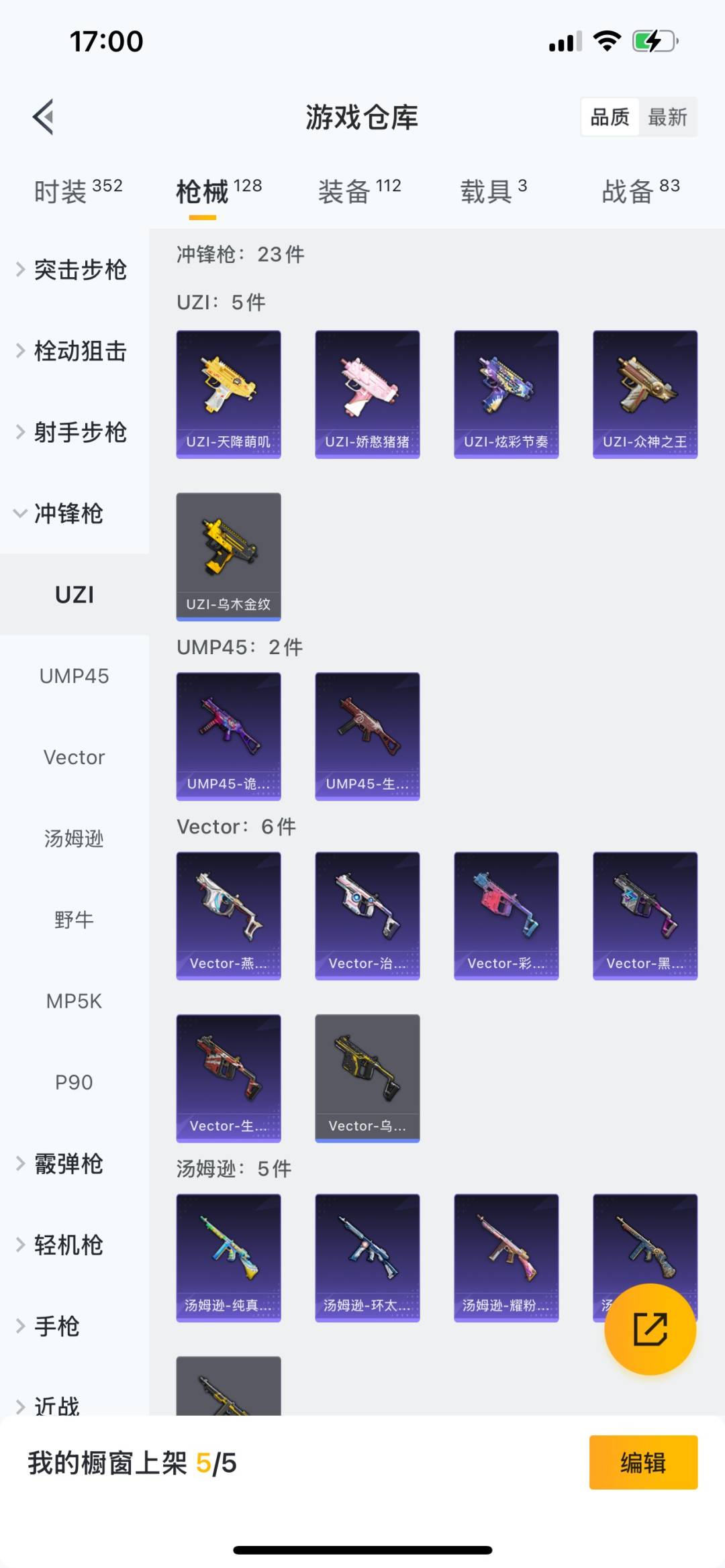Switch to the 装备 tab
This screenshot has width=725, height=1568.
(x=359, y=191)
